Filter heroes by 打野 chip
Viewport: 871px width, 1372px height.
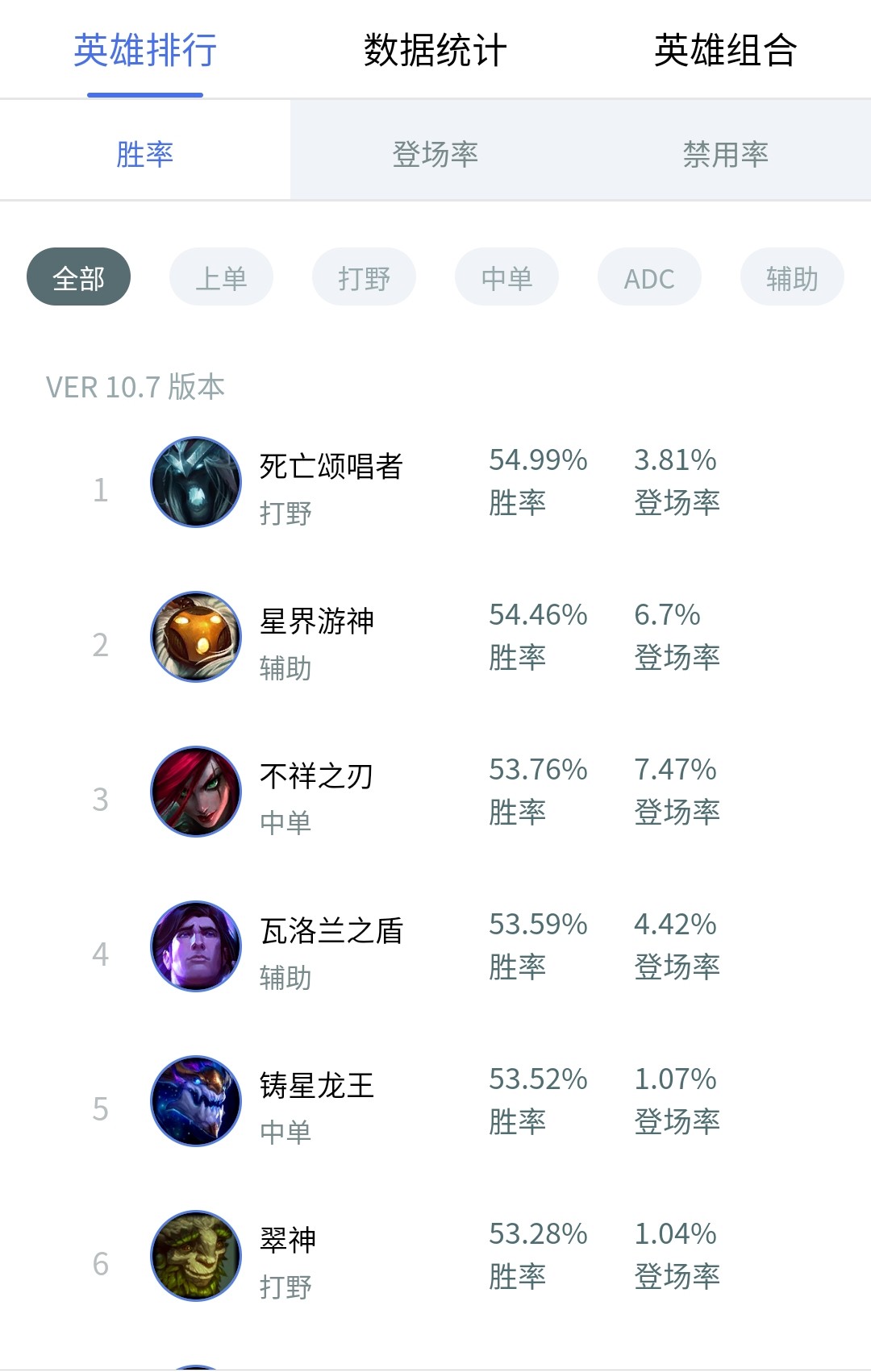[364, 277]
